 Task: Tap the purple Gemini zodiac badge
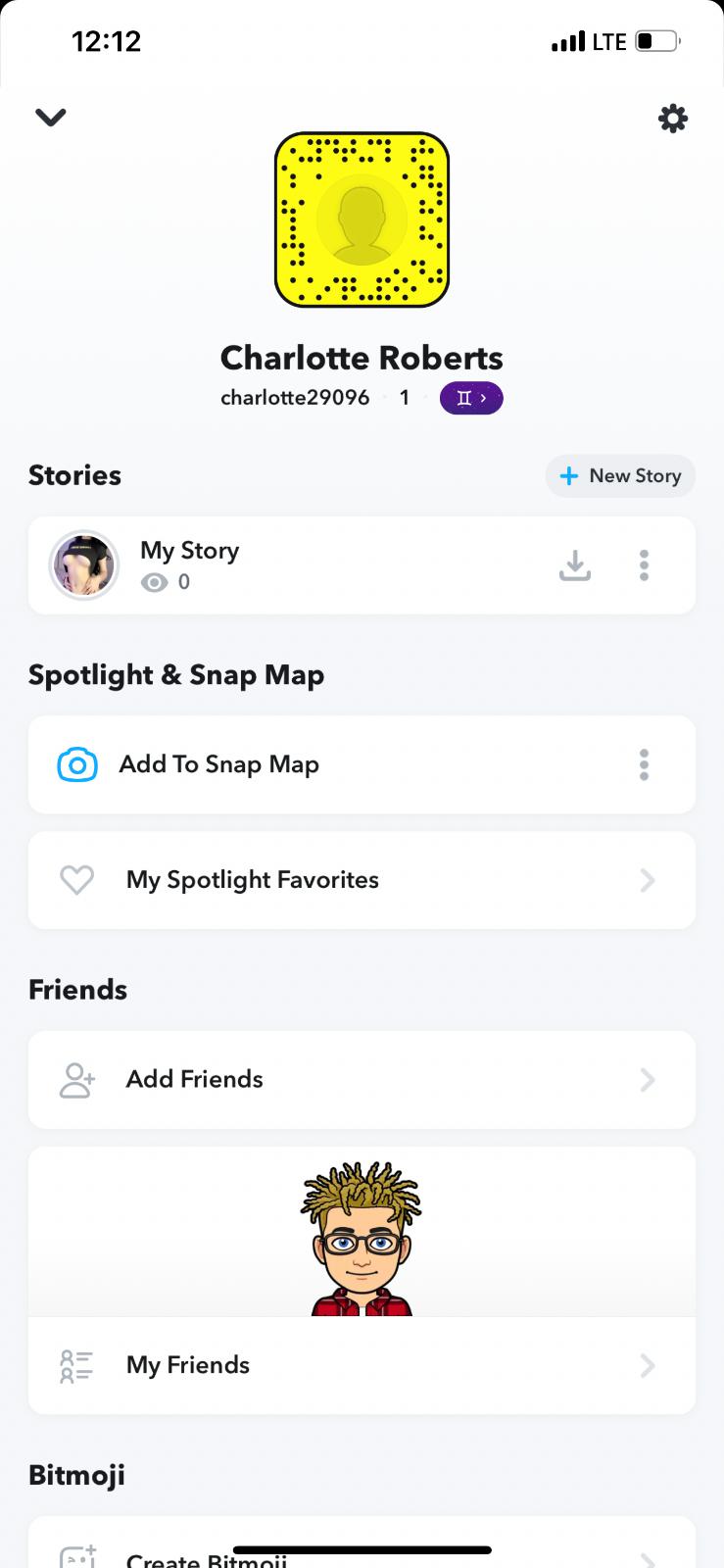pos(471,398)
